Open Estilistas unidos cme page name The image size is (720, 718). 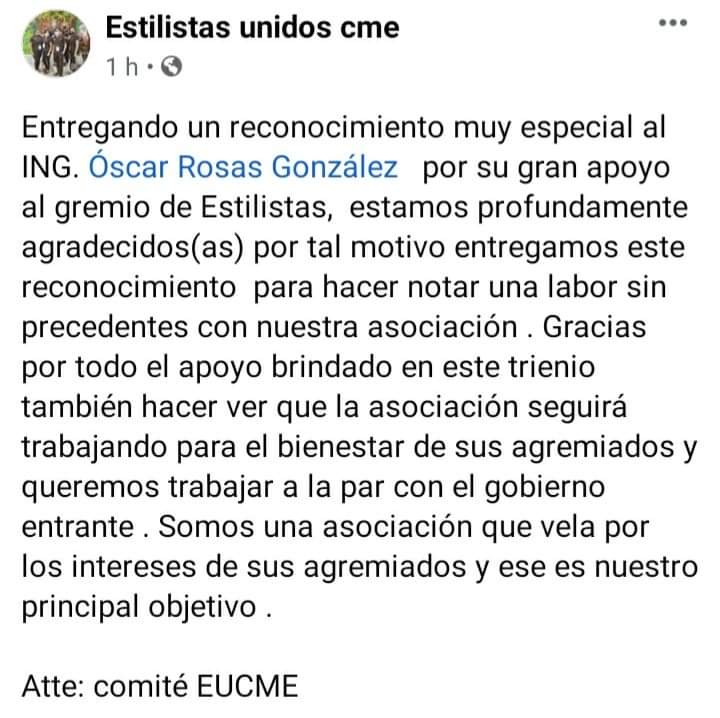252,28
